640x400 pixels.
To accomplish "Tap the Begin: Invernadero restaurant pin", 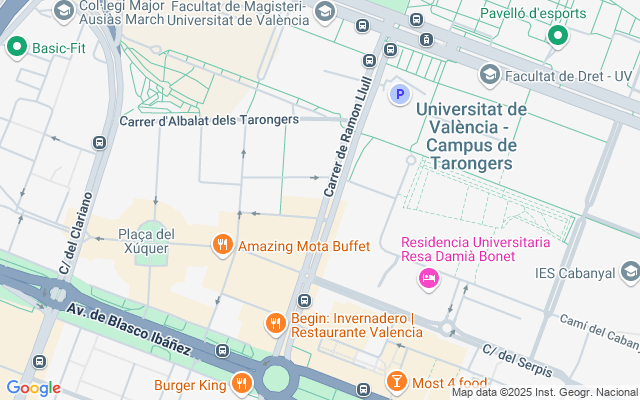I will tap(276, 324).
